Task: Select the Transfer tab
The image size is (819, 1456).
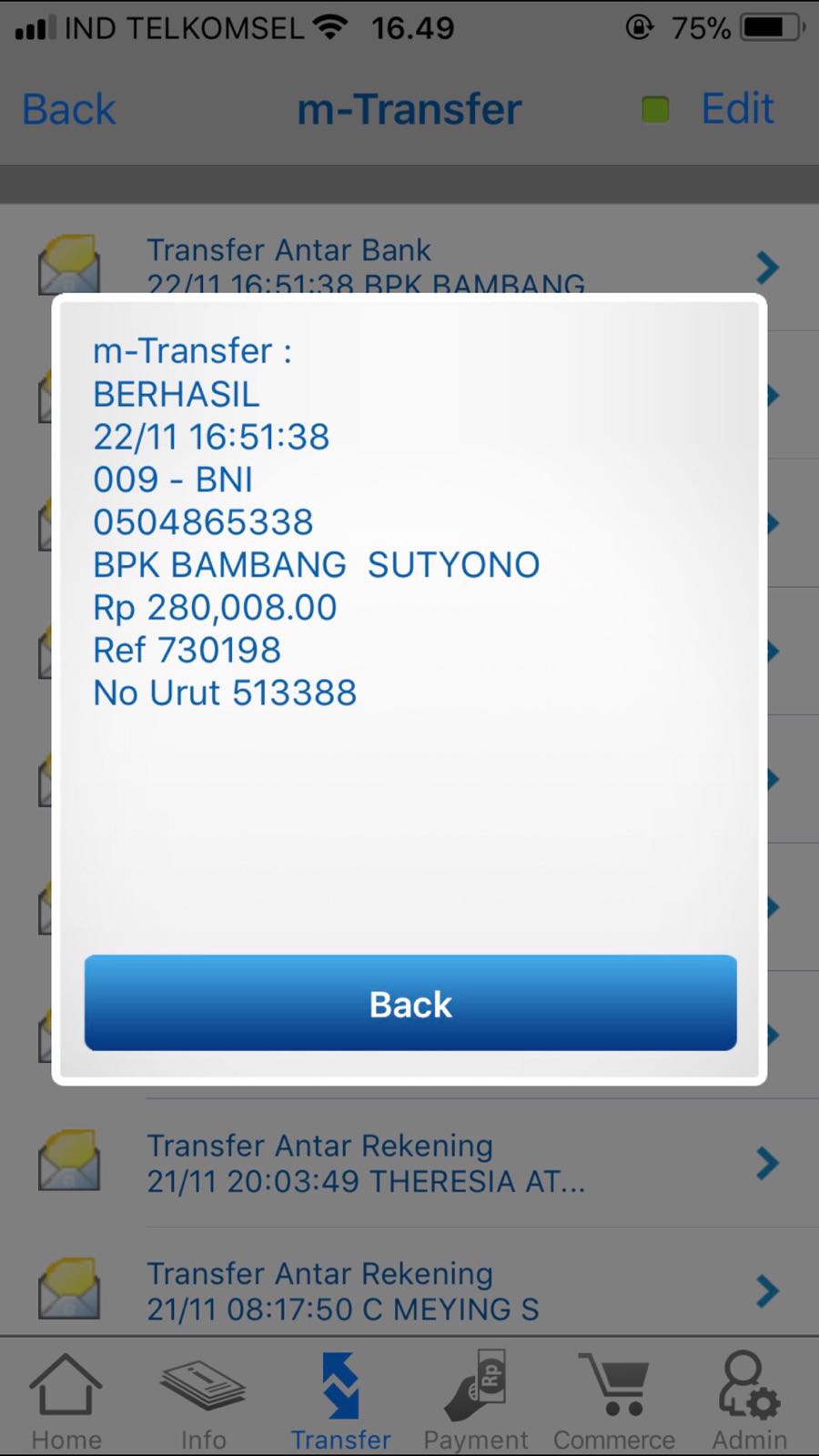Action: [340, 1400]
